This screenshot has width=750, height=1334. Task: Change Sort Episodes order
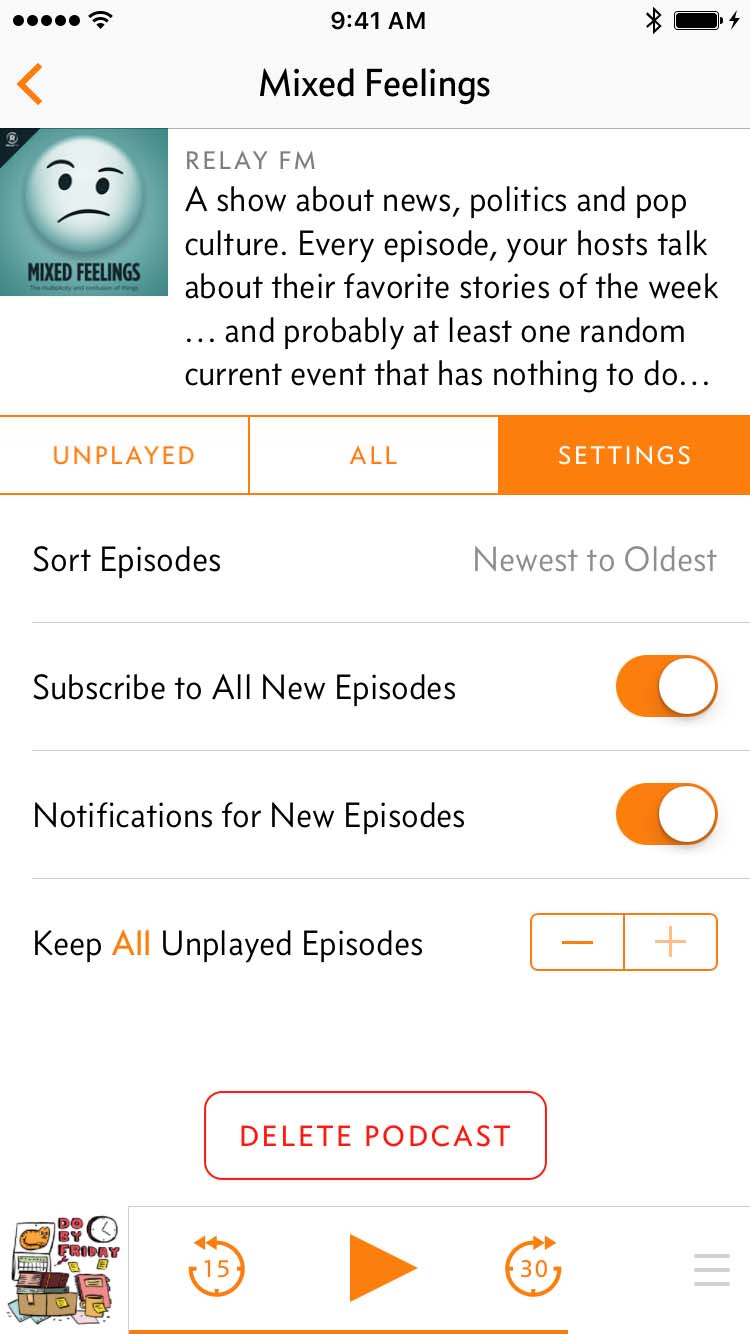point(594,560)
